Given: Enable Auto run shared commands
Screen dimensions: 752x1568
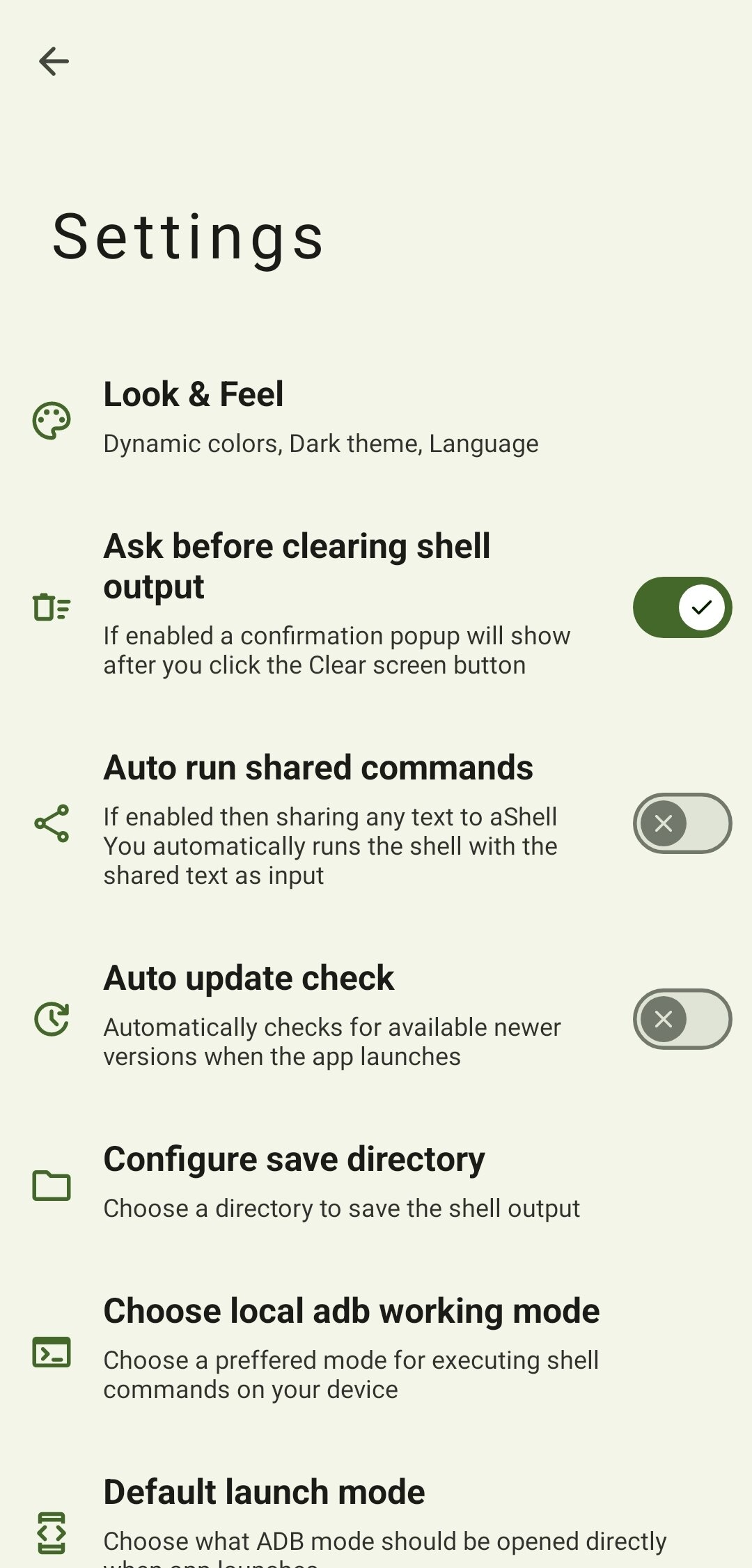Looking at the screenshot, I should pyautogui.click(x=682, y=823).
